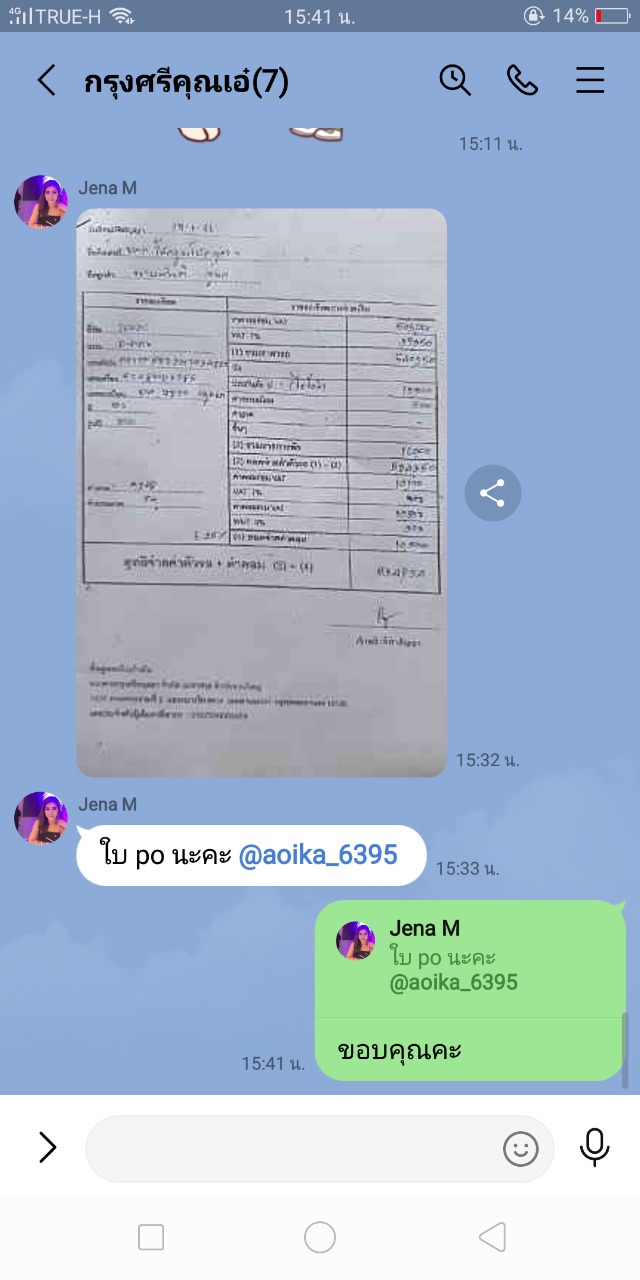Open the chat menu with three lines
The height and width of the screenshot is (1280, 640).
click(x=590, y=81)
